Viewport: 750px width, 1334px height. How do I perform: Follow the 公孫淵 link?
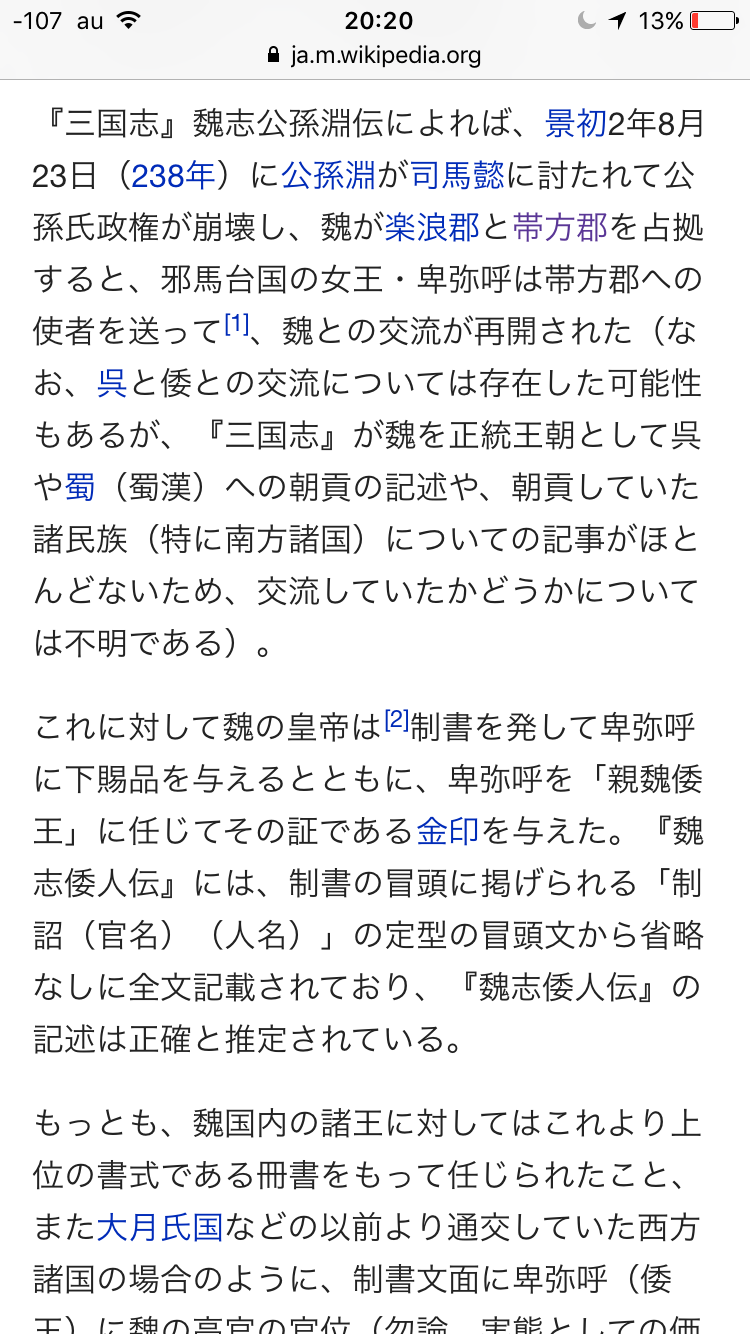coord(328,176)
